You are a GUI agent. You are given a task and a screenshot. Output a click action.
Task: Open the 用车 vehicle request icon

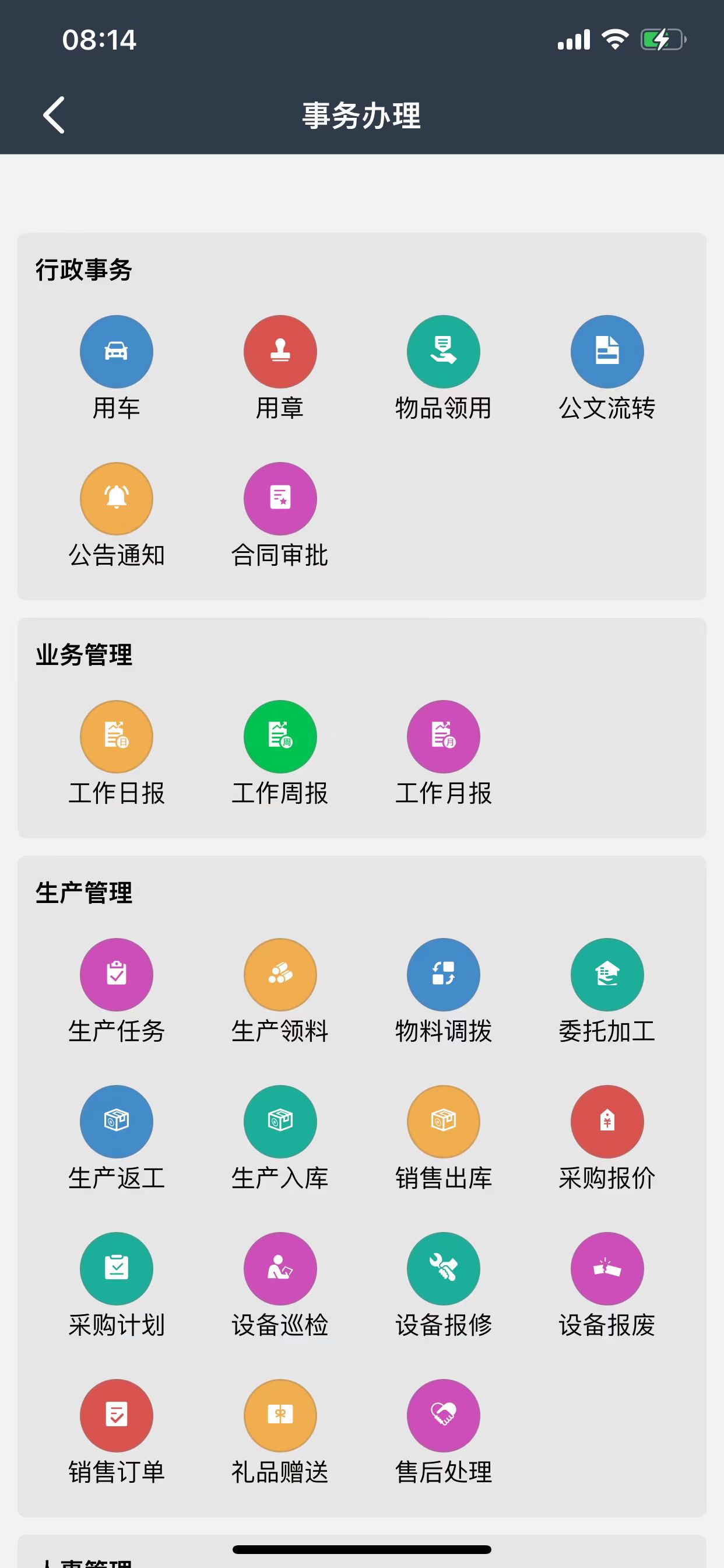[x=116, y=351]
